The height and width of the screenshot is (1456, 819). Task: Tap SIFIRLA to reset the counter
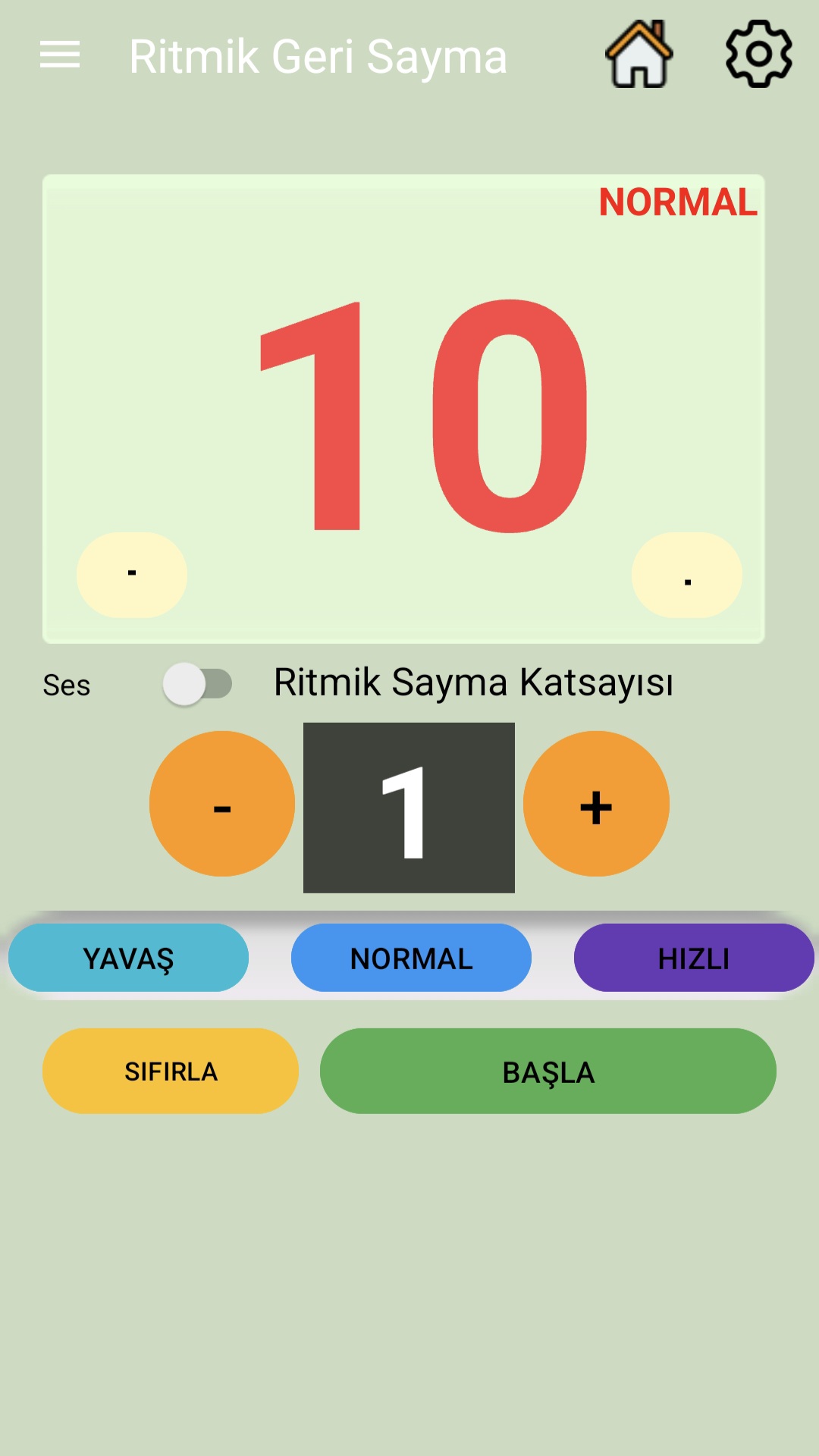(x=171, y=1071)
